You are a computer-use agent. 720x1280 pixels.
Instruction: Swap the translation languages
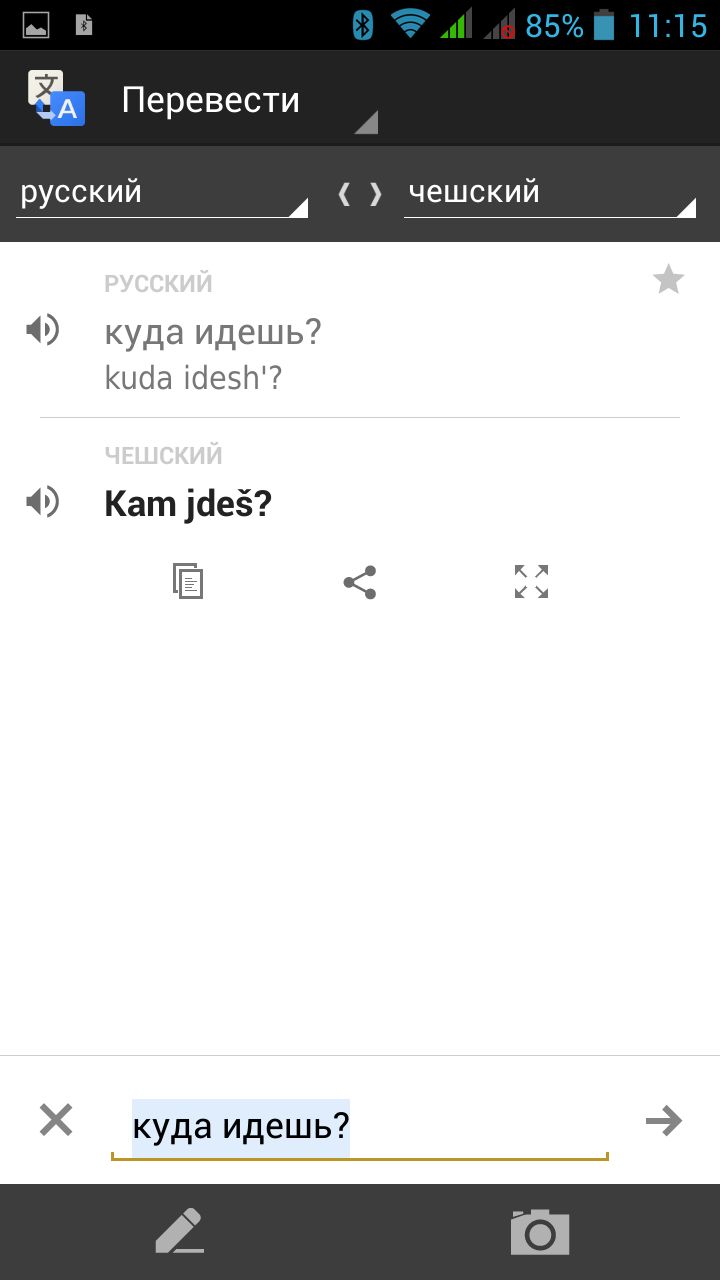click(x=360, y=194)
